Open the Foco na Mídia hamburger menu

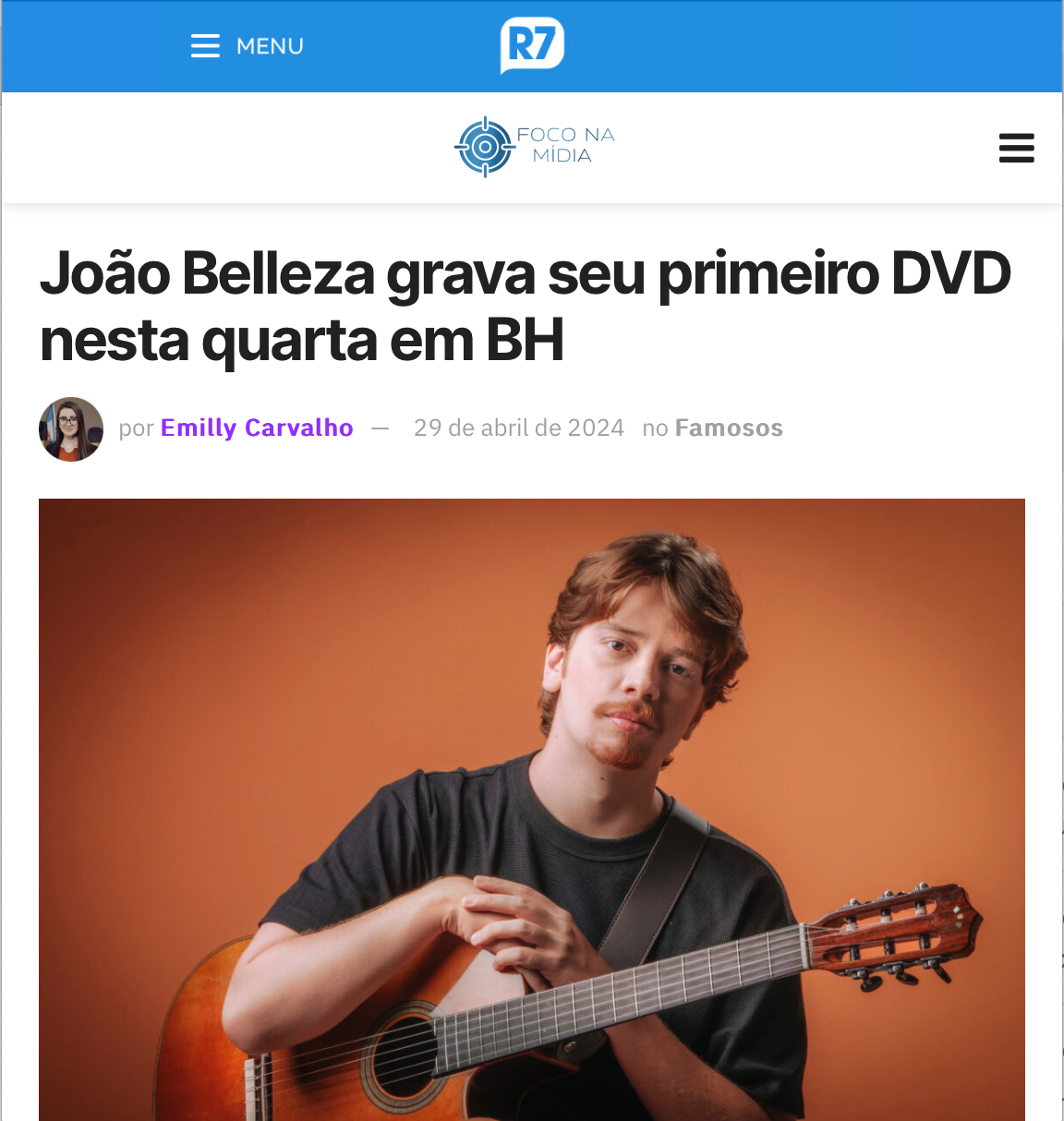[1016, 148]
